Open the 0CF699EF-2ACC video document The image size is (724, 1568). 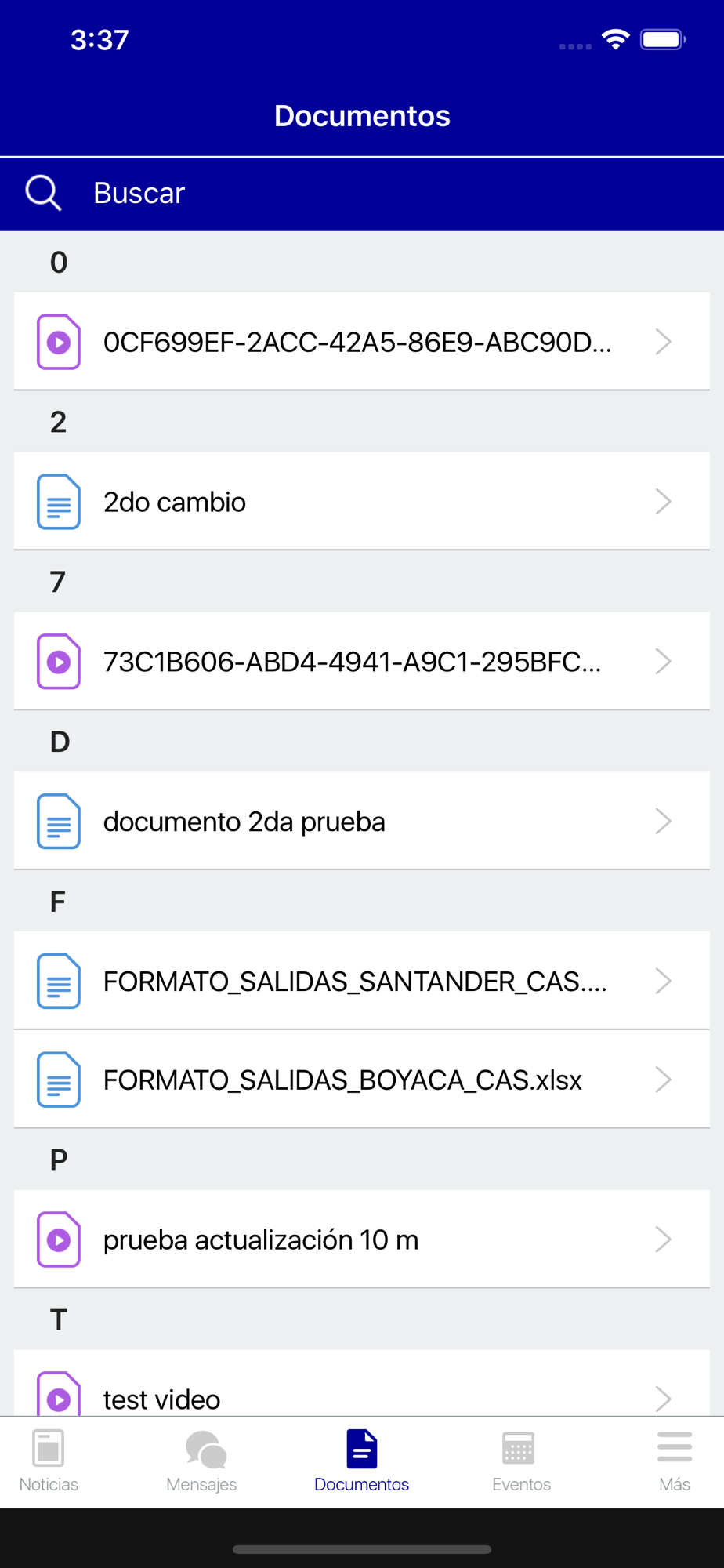pyautogui.click(x=362, y=342)
